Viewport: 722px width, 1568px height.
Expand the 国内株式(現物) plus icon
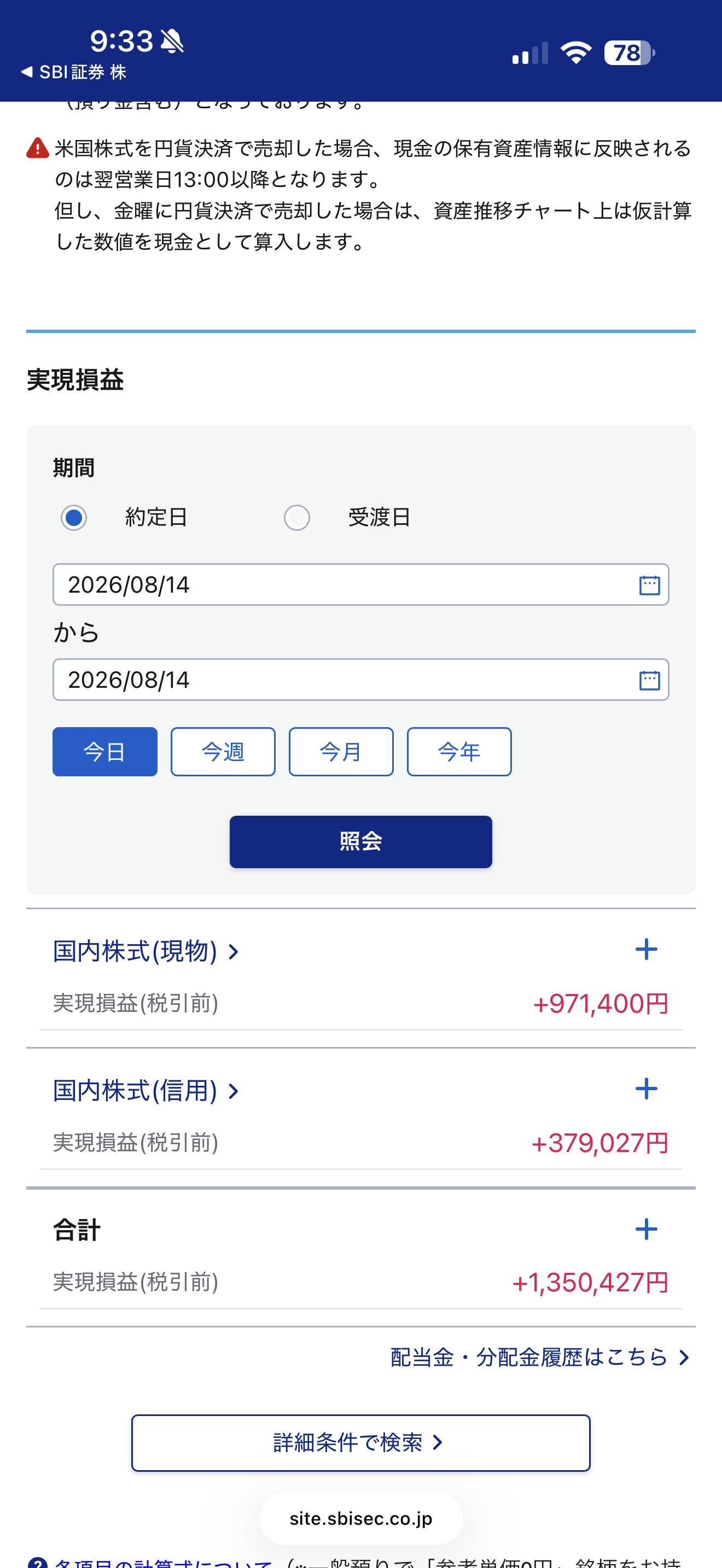coord(646,950)
